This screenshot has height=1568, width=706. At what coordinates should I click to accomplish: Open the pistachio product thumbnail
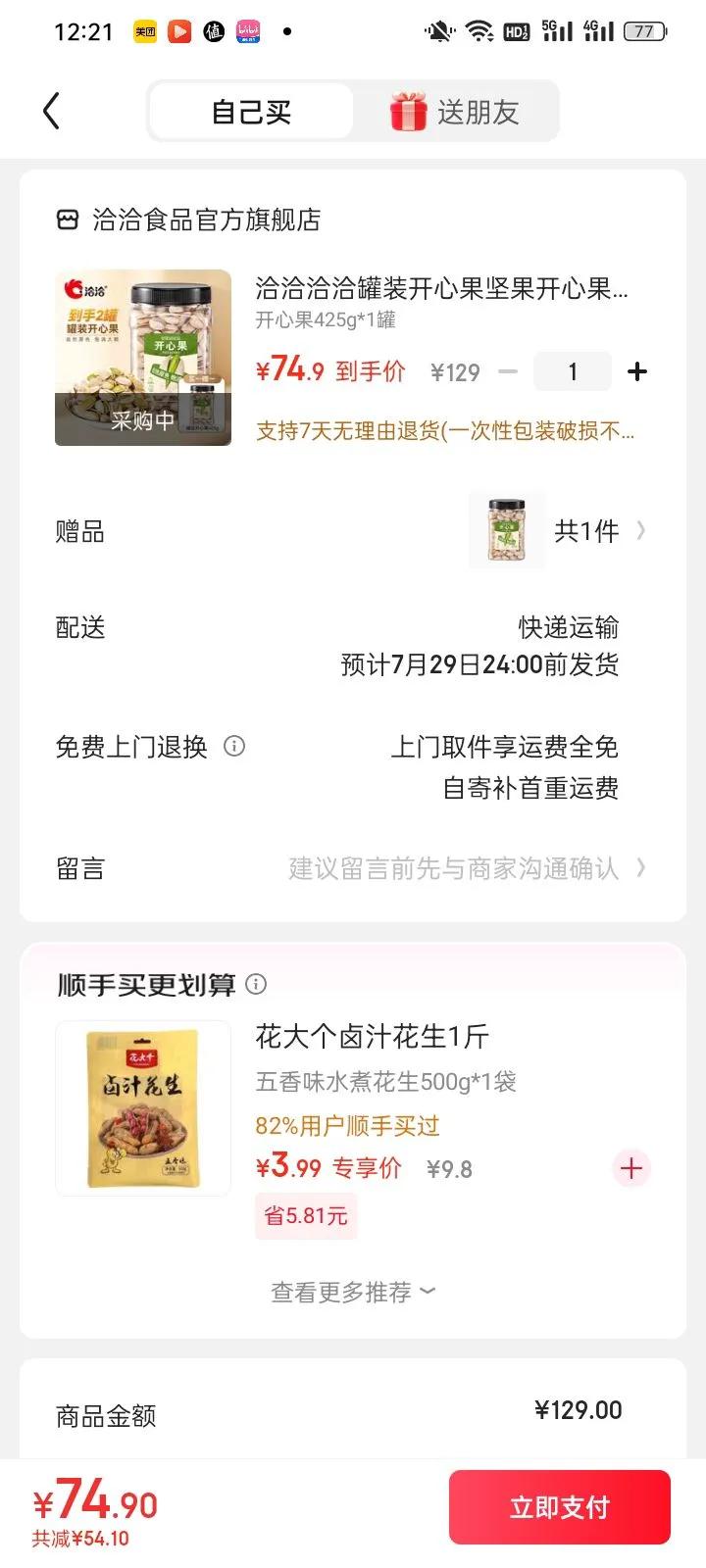coord(143,358)
